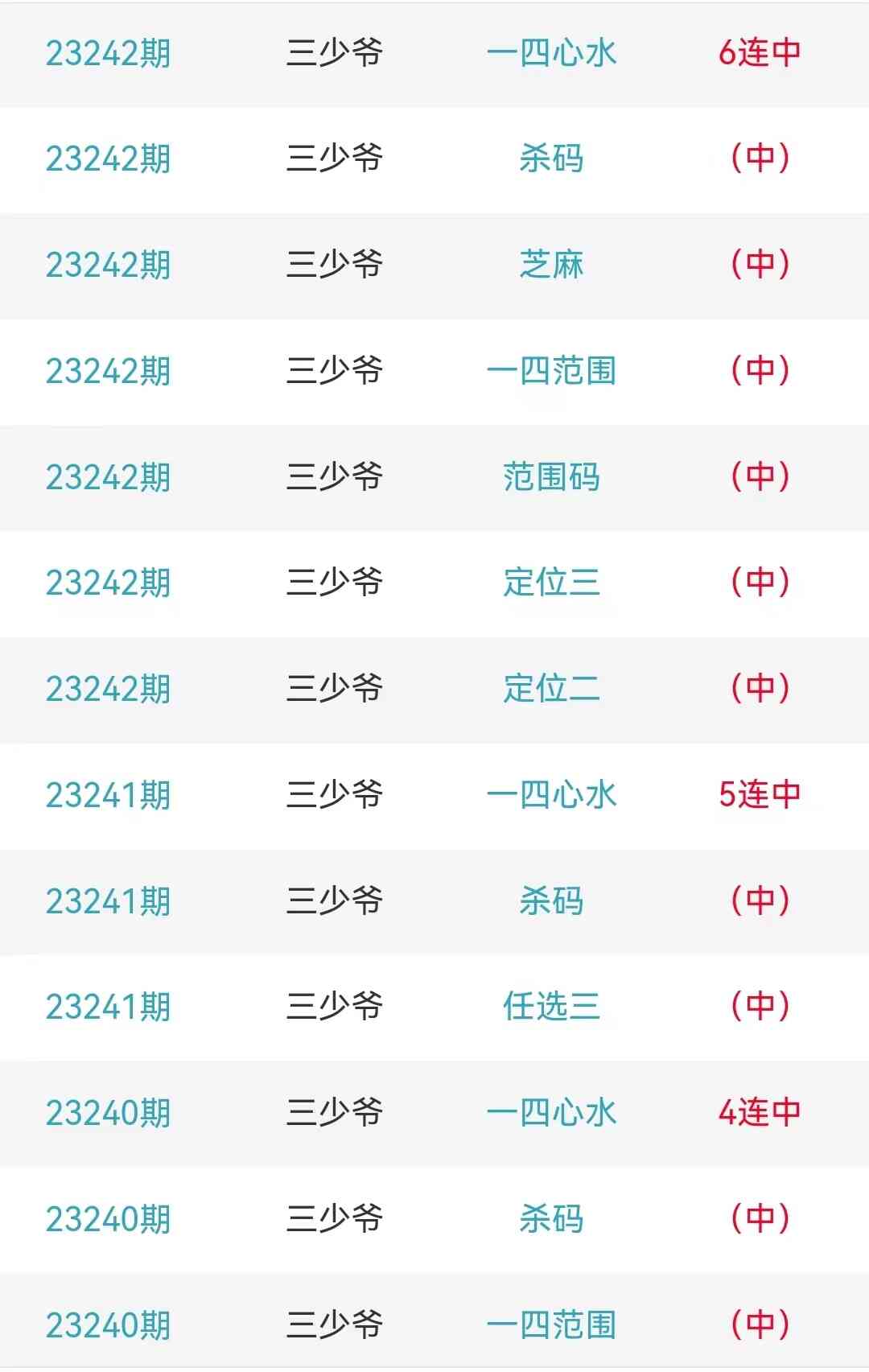Open the 23241期 任选三 row
Viewport: 869px width, 1372px height.
coord(551,1007)
